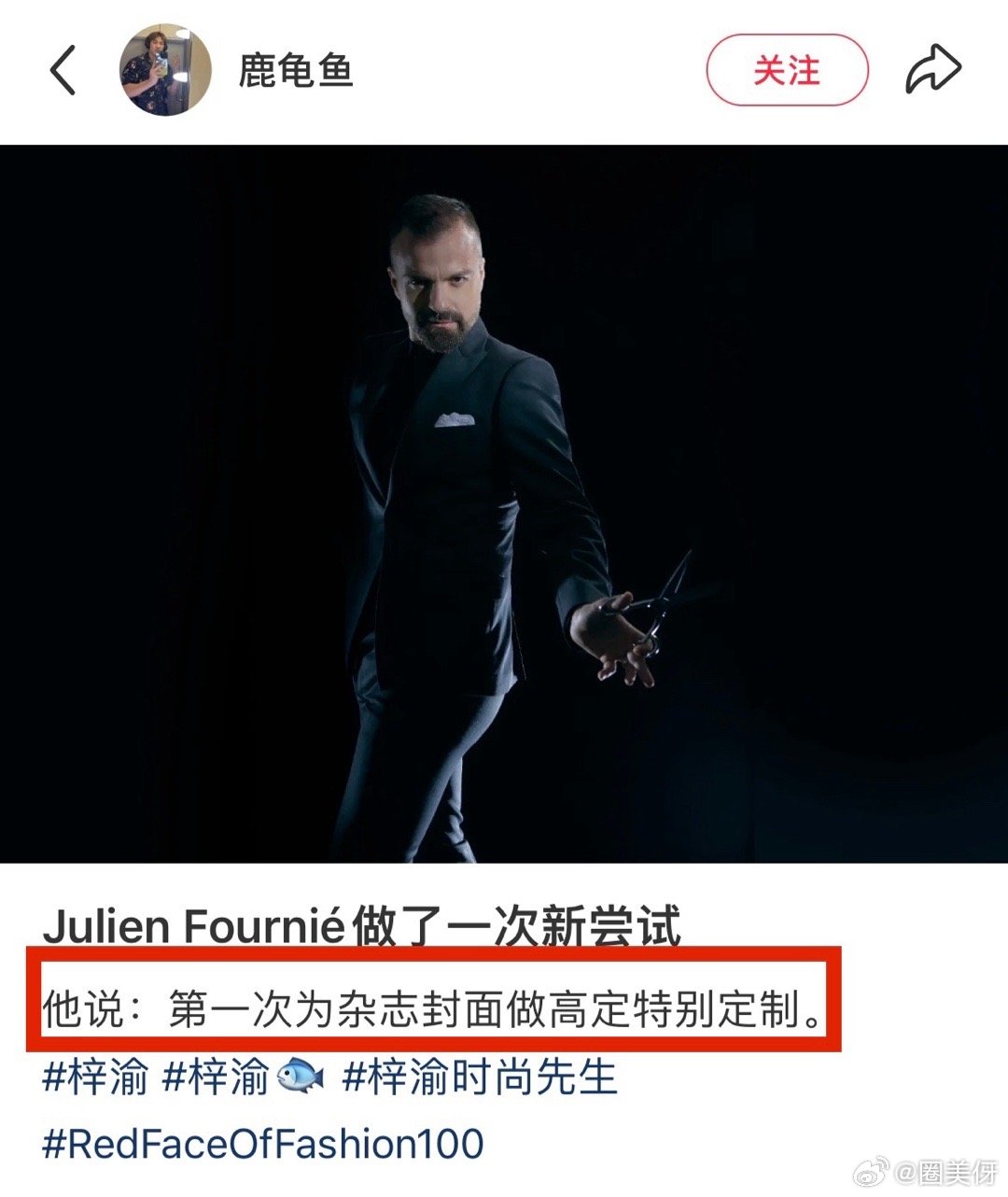Open the #RedFaceOfFashion100 hashtag

click(263, 1145)
